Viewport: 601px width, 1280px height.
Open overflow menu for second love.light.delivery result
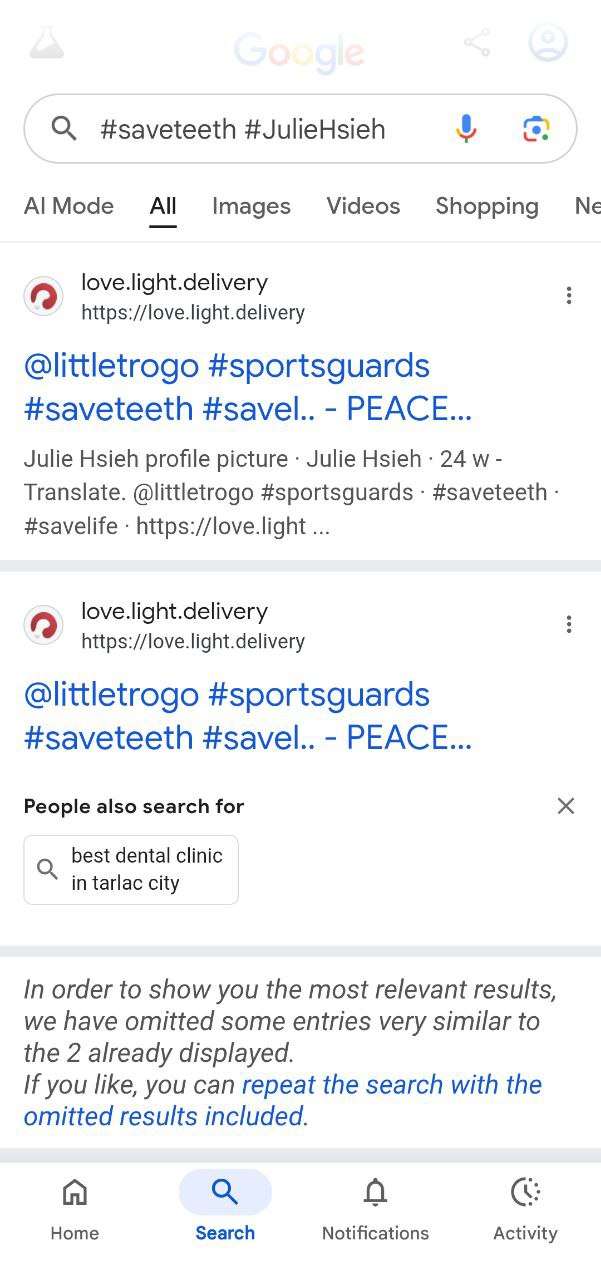pyautogui.click(x=568, y=625)
